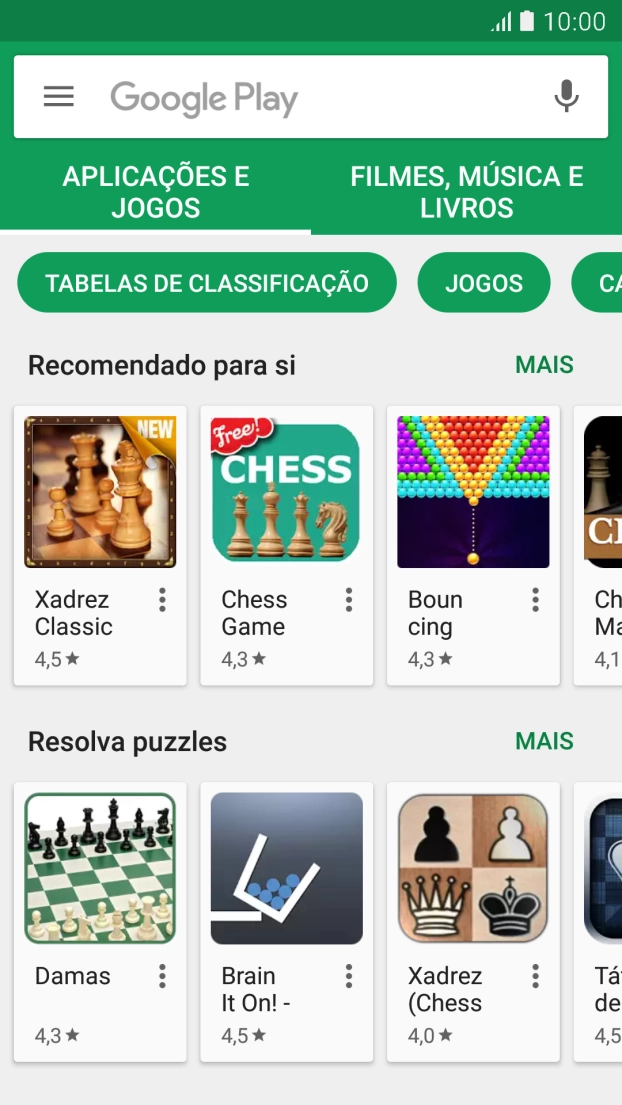Open the Jogos chip
Screen dimensions: 622x1105
tap(484, 283)
